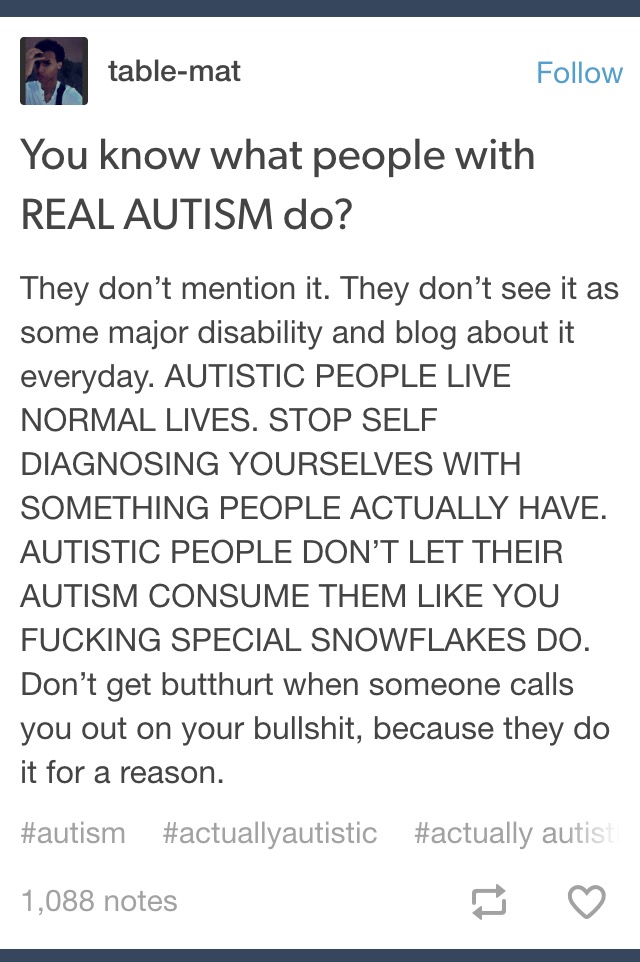Follow the table-mat blog
This screenshot has width=640, height=962.
[578, 73]
